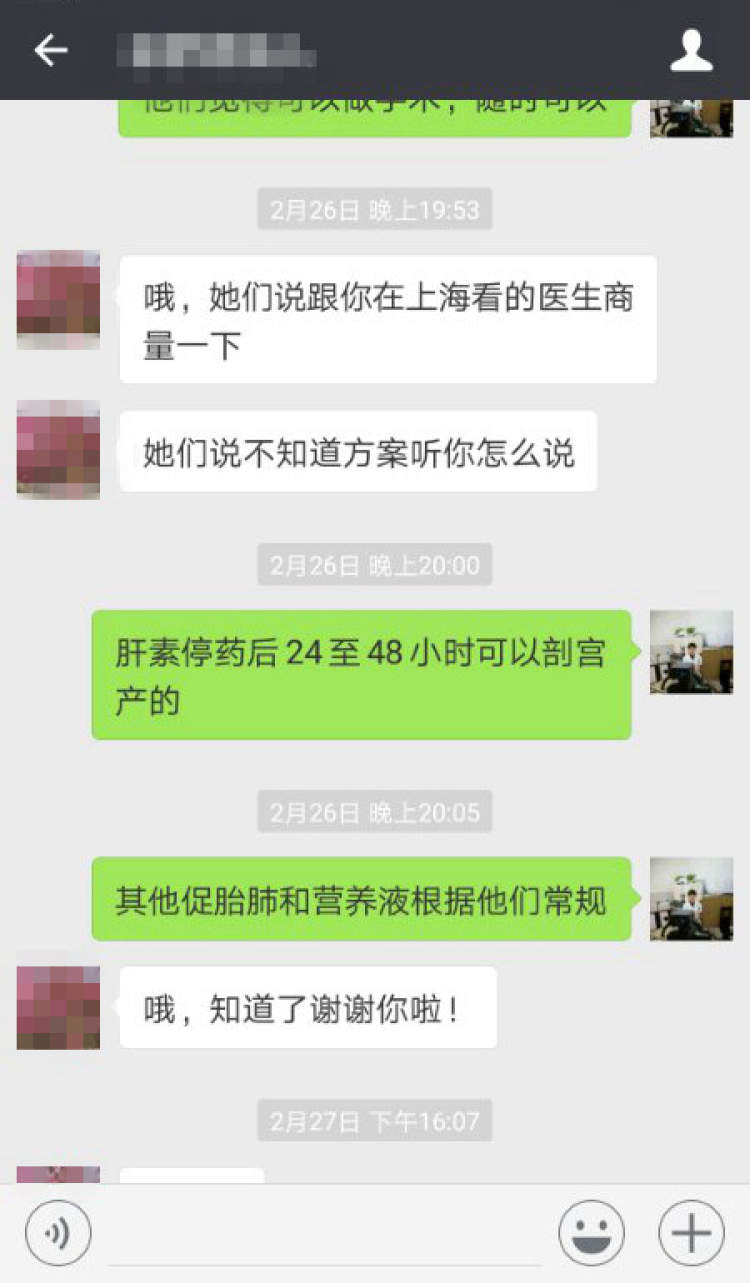Image resolution: width=750 pixels, height=1283 pixels.
Task: Switch to voice input mode
Action: [58, 1233]
